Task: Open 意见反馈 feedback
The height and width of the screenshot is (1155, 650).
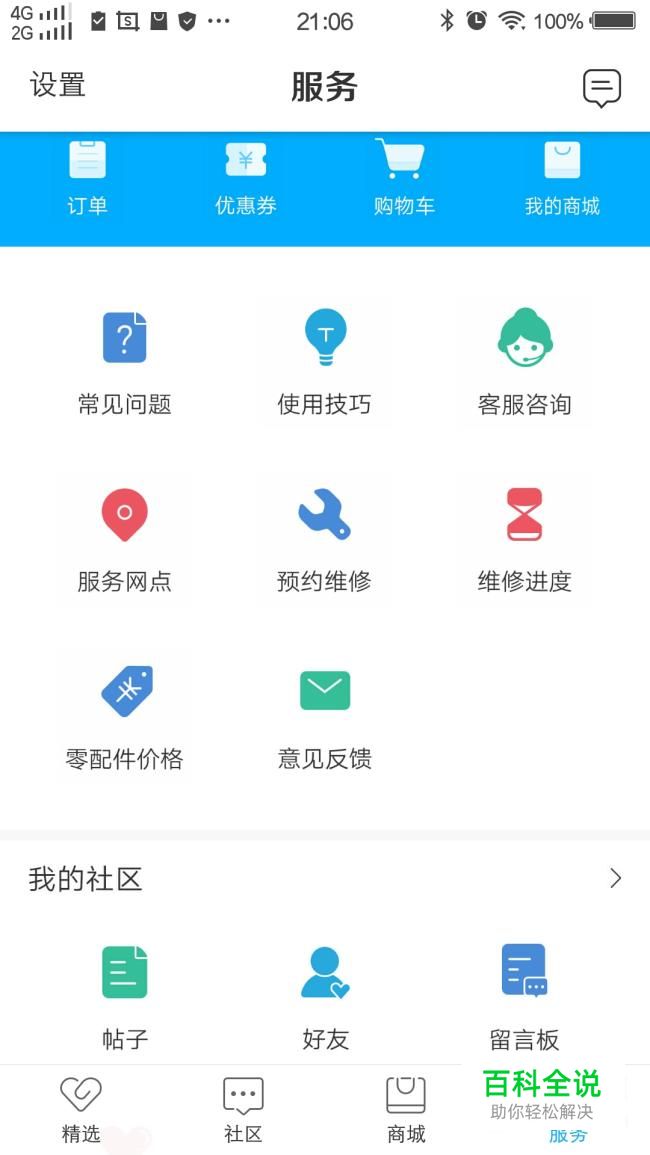Action: coord(324,719)
